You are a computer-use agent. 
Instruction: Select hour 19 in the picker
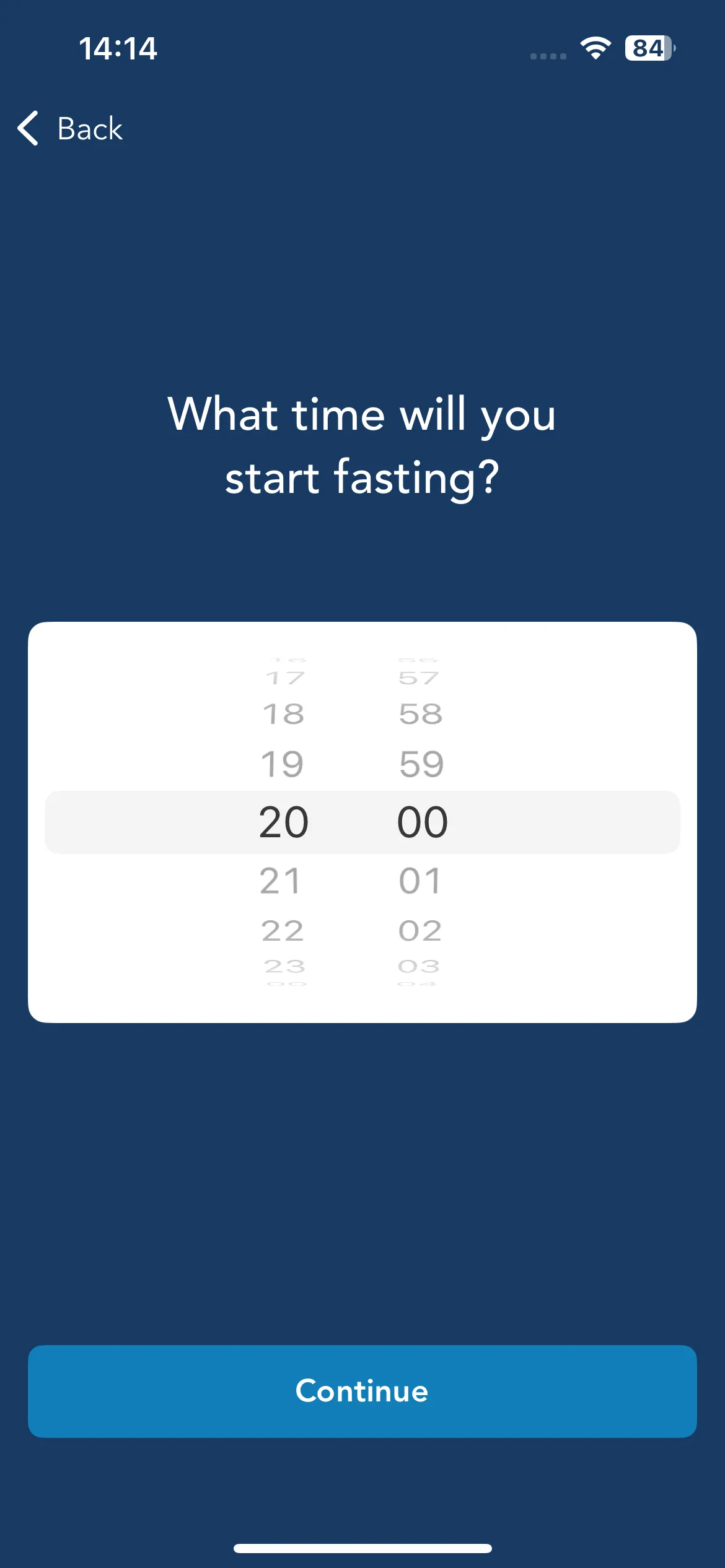282,764
